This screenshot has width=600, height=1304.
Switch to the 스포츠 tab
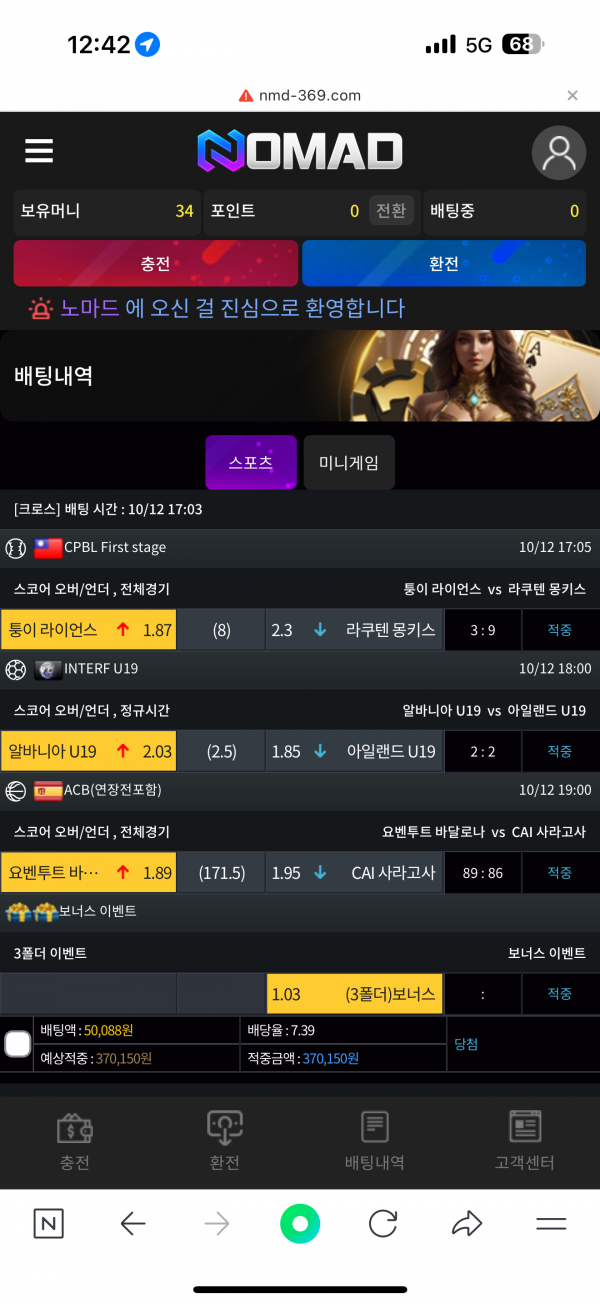(x=251, y=462)
